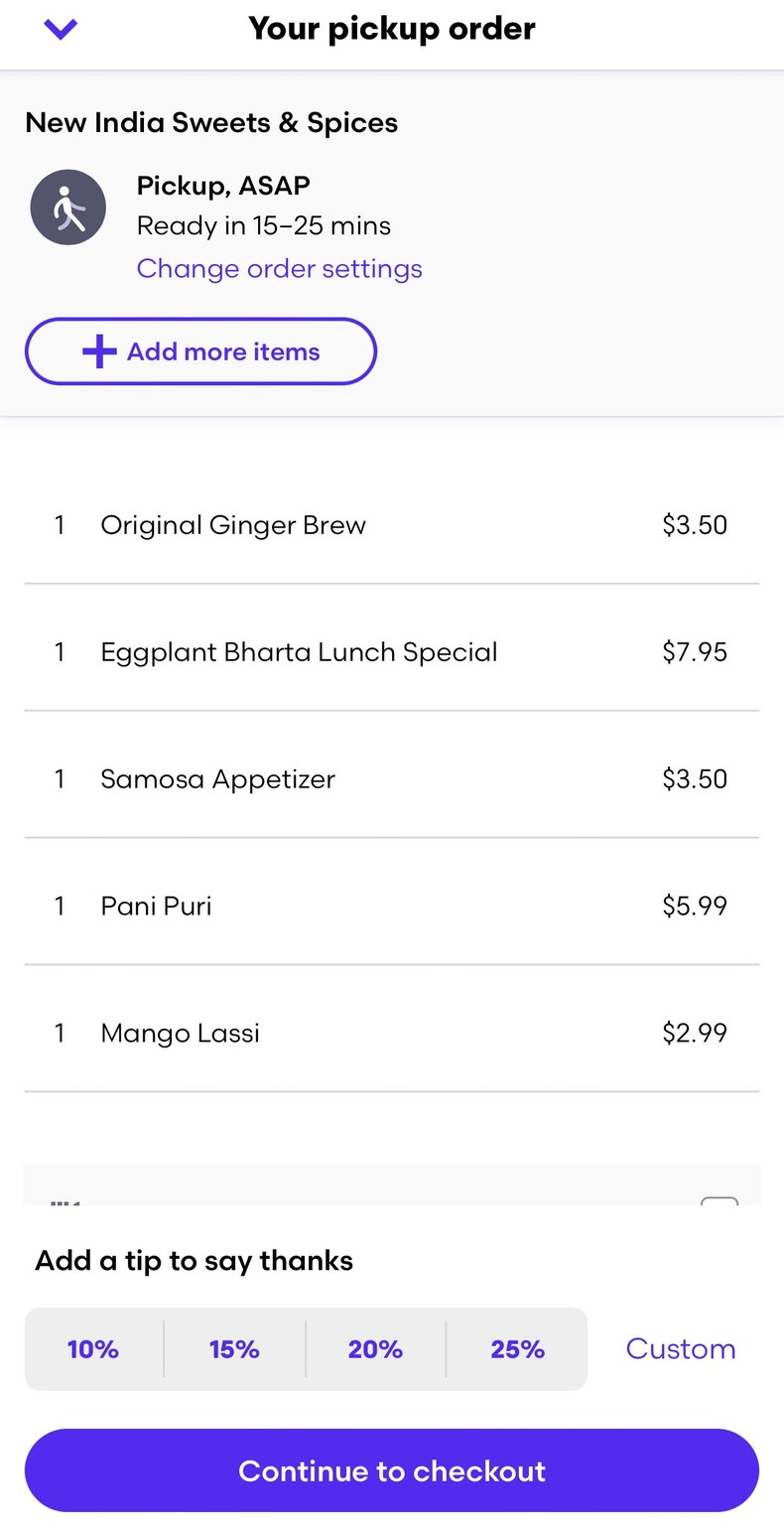Select the New India Sweets & Spices name
The height and width of the screenshot is (1526, 784).
[210, 122]
